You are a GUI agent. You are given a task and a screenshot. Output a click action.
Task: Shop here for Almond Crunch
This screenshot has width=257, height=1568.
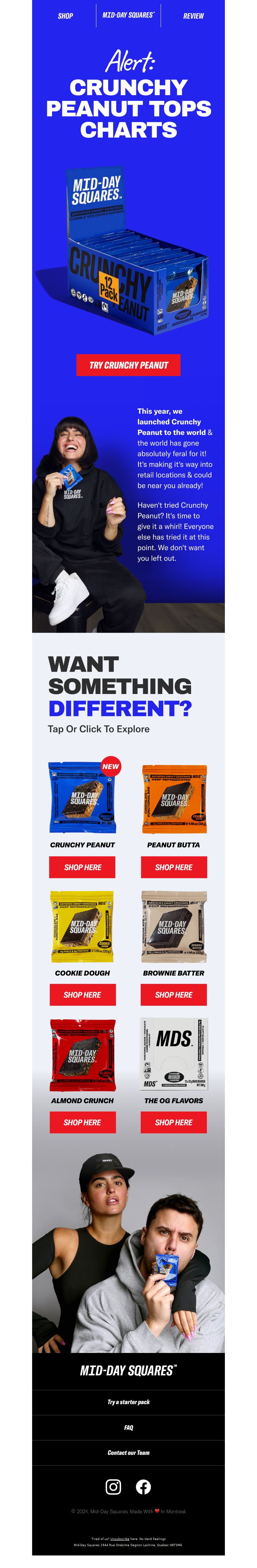click(82, 1122)
